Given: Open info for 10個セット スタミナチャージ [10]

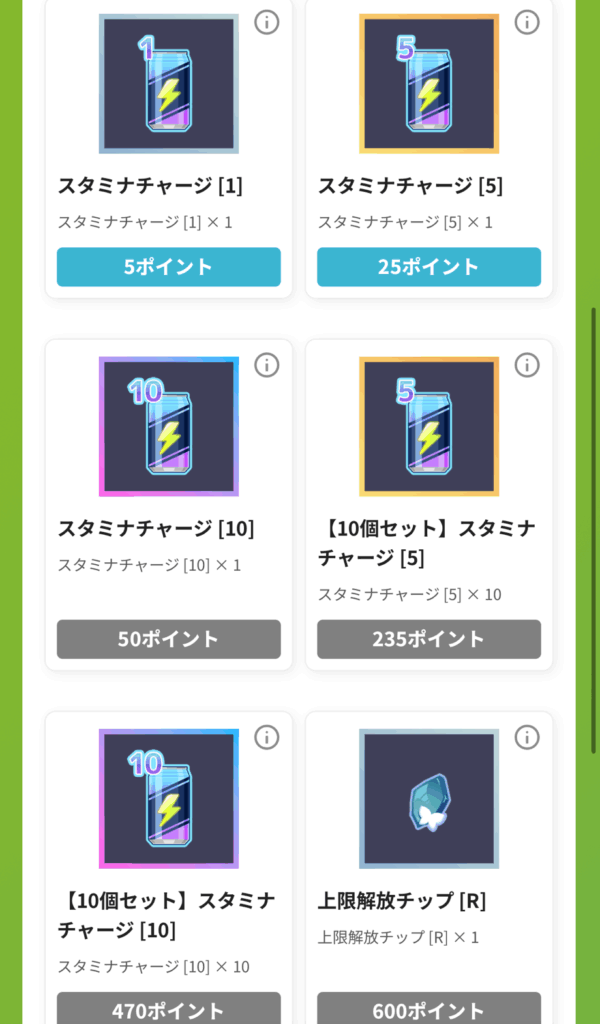Looking at the screenshot, I should tap(267, 737).
